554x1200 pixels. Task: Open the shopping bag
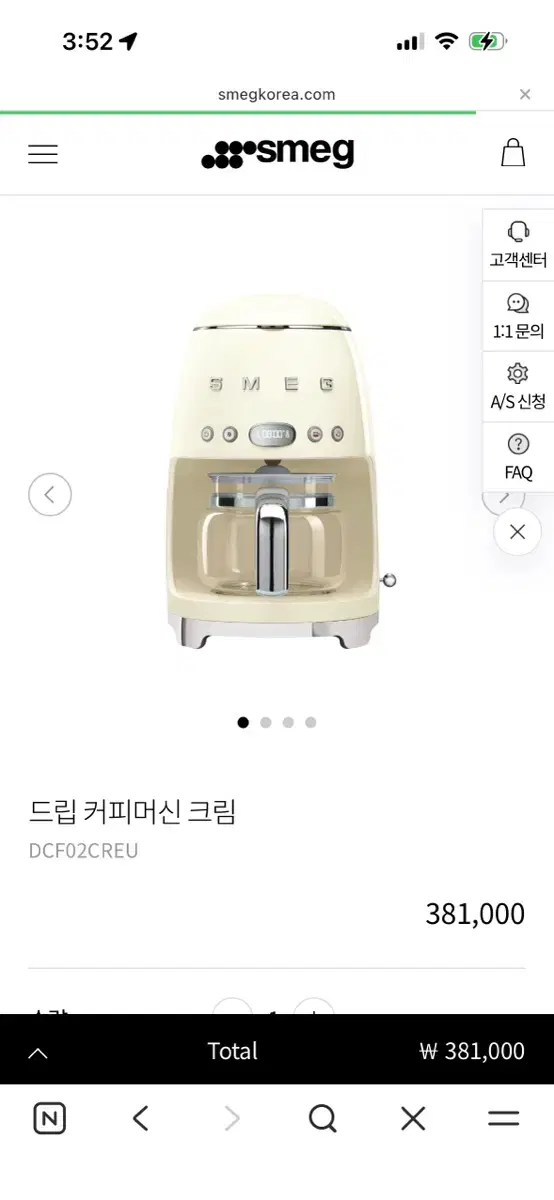coord(512,153)
